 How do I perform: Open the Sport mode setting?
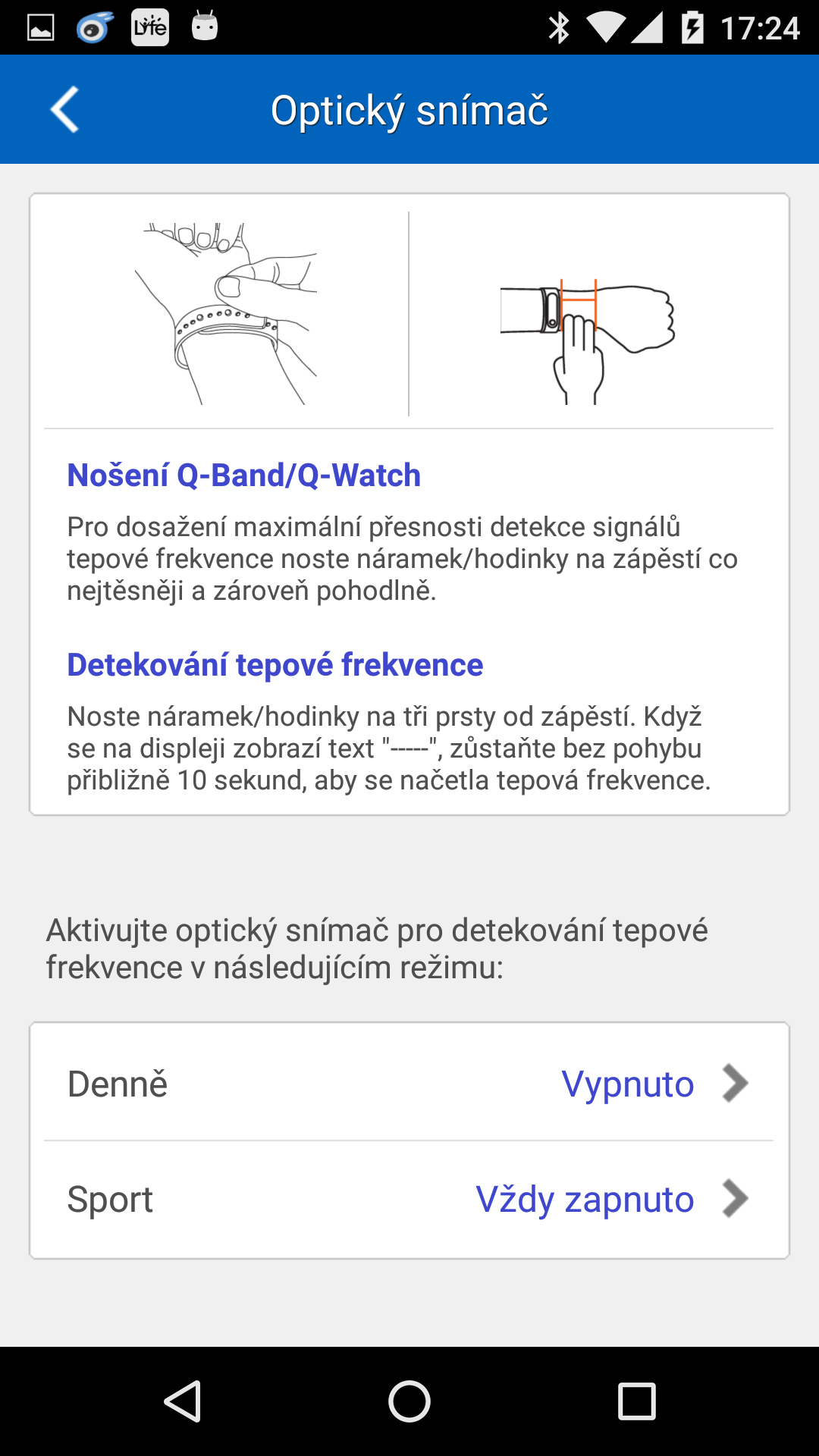tap(409, 1200)
